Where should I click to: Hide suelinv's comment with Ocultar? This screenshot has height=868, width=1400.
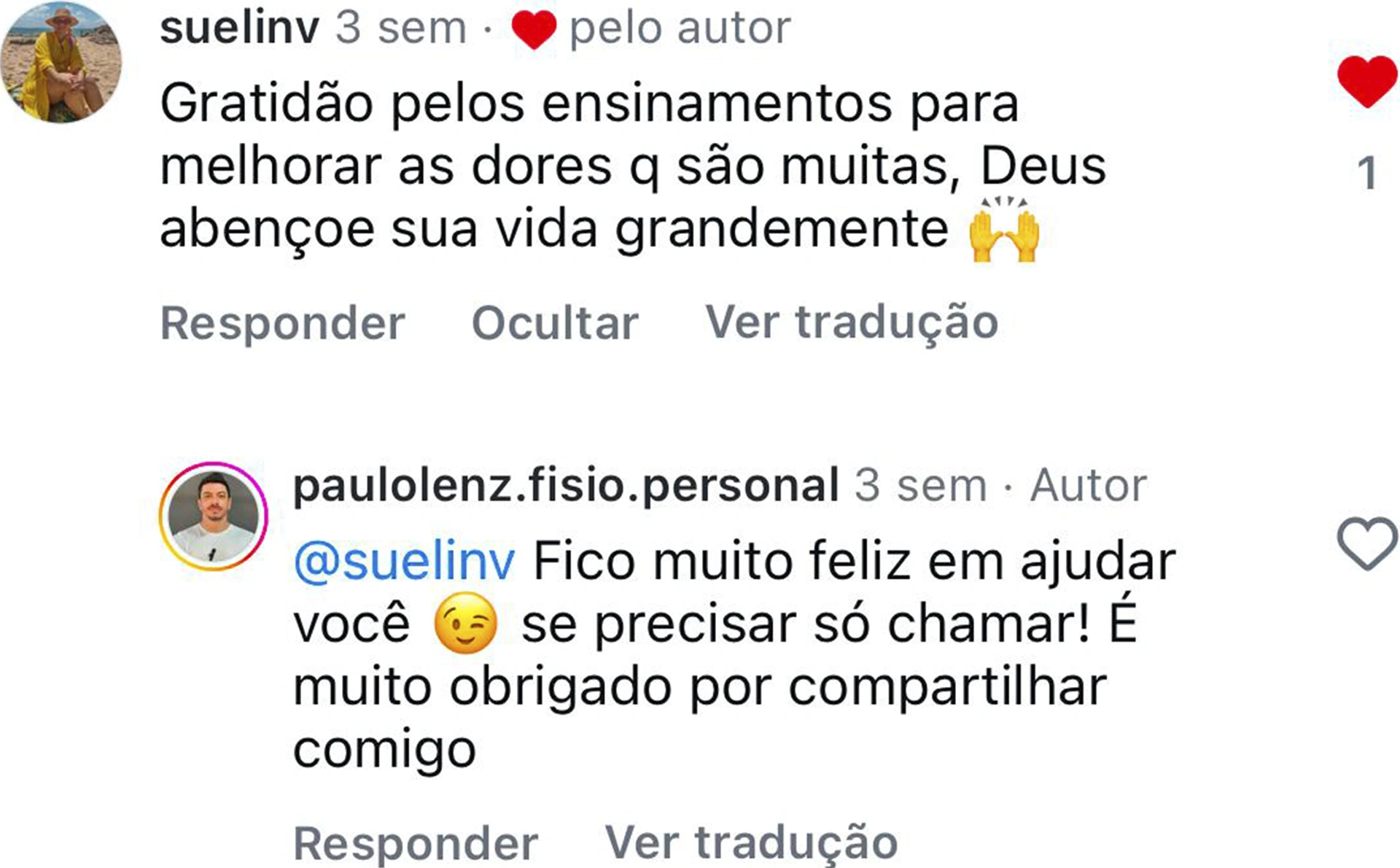point(555,322)
